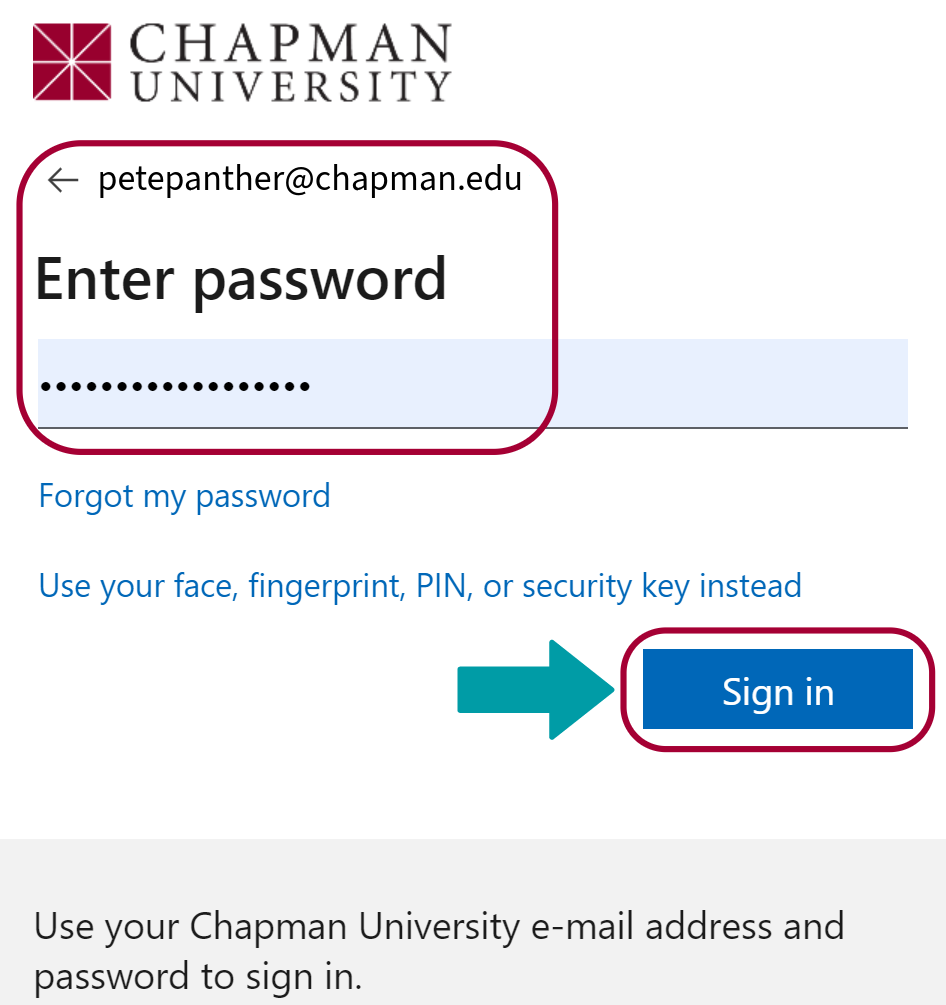Tap the Sign in button

point(777,690)
